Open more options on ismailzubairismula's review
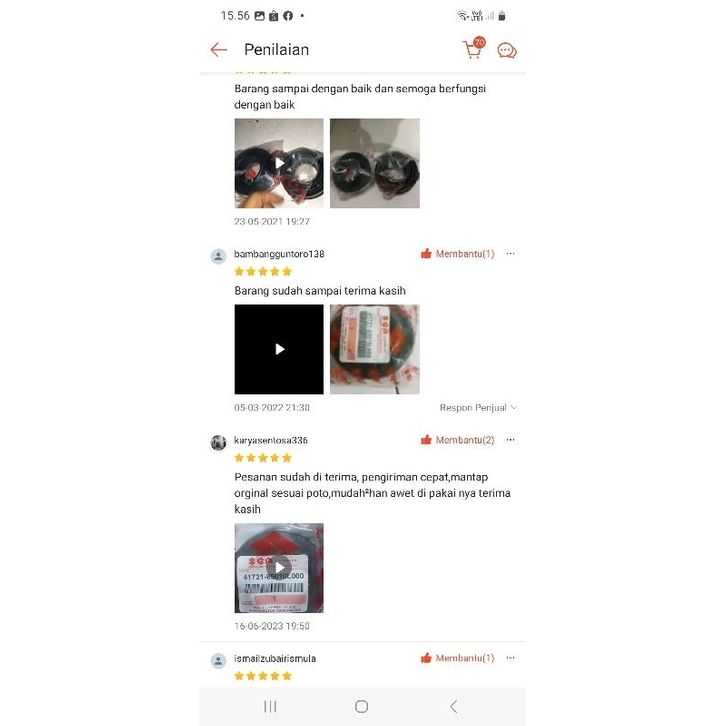Screen dimensions: 726x726 [x=511, y=658]
